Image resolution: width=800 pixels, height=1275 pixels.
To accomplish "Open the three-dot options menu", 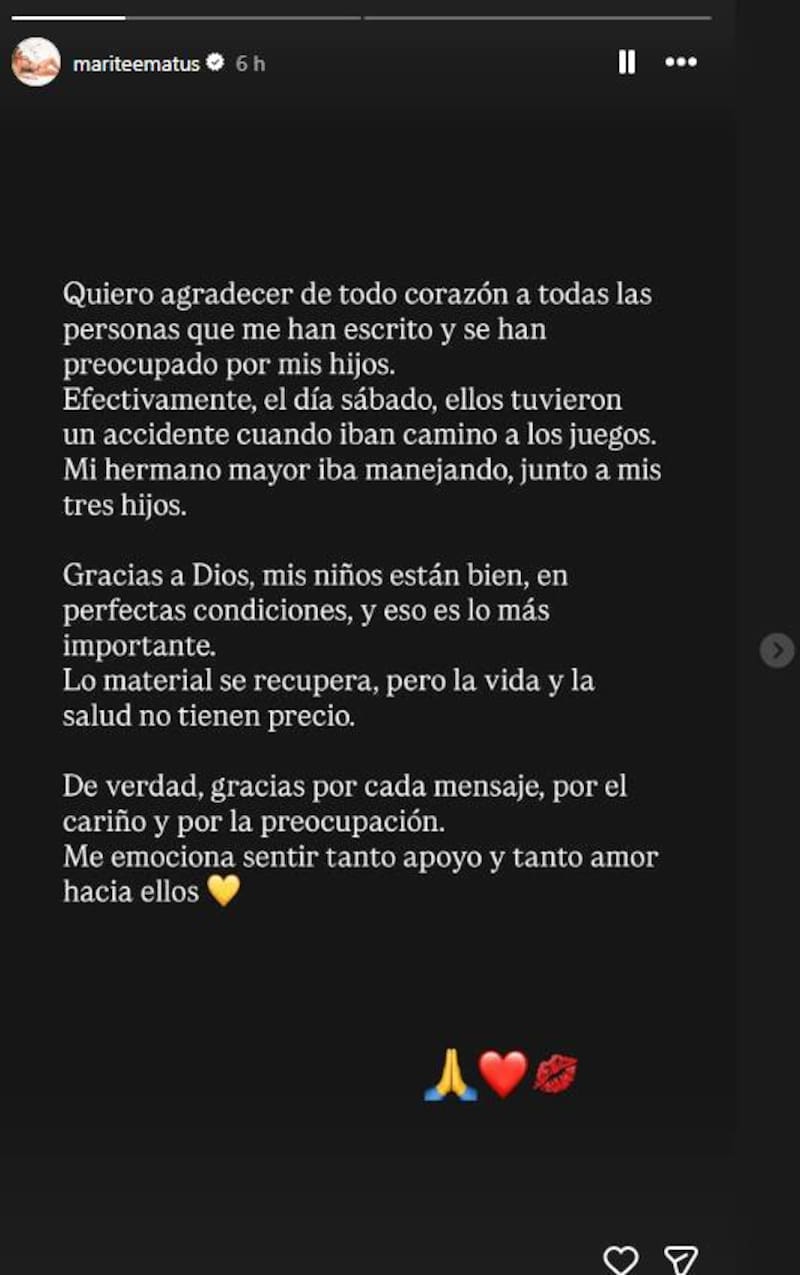I will click(681, 62).
